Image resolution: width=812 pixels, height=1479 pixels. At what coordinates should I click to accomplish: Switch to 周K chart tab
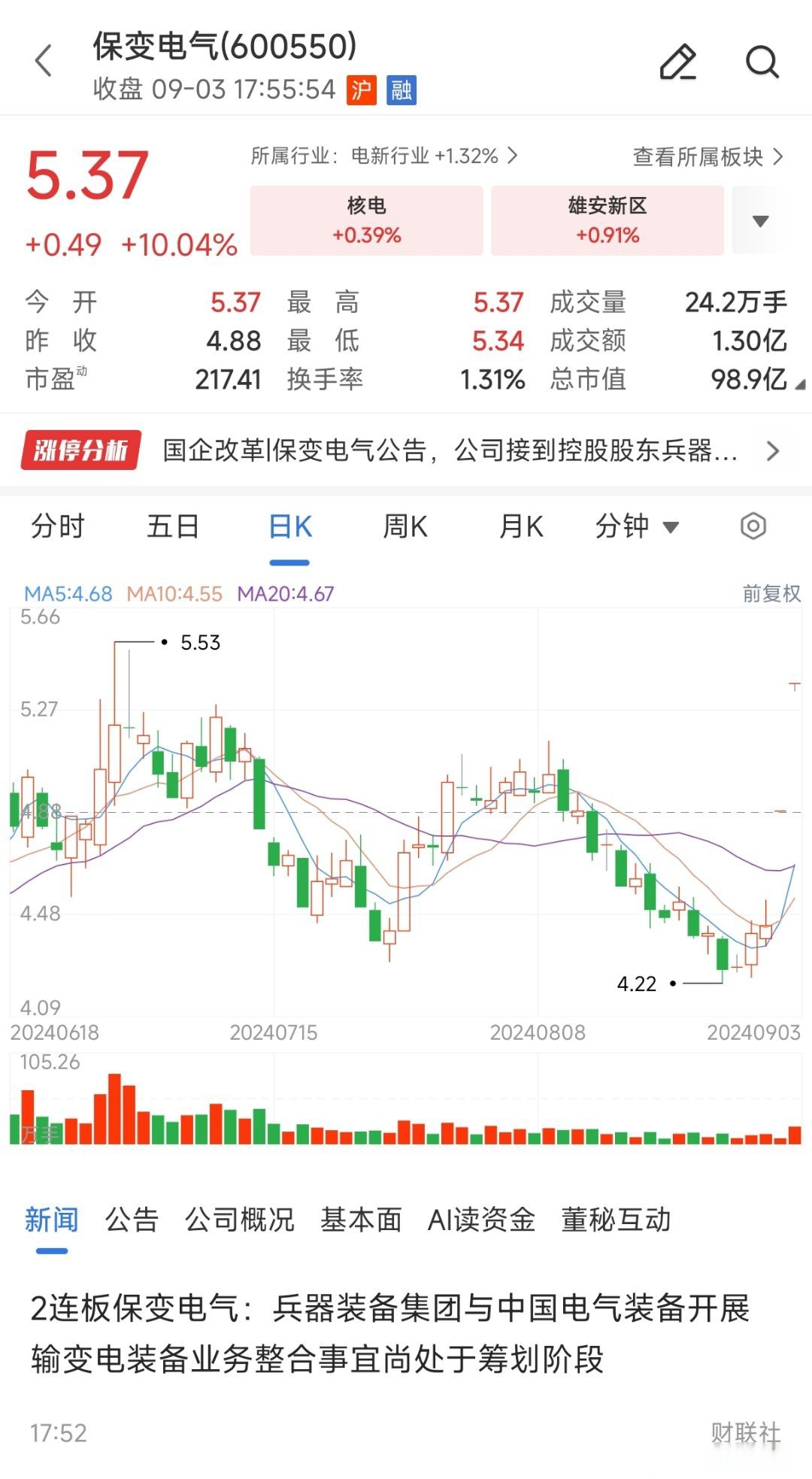(x=405, y=526)
